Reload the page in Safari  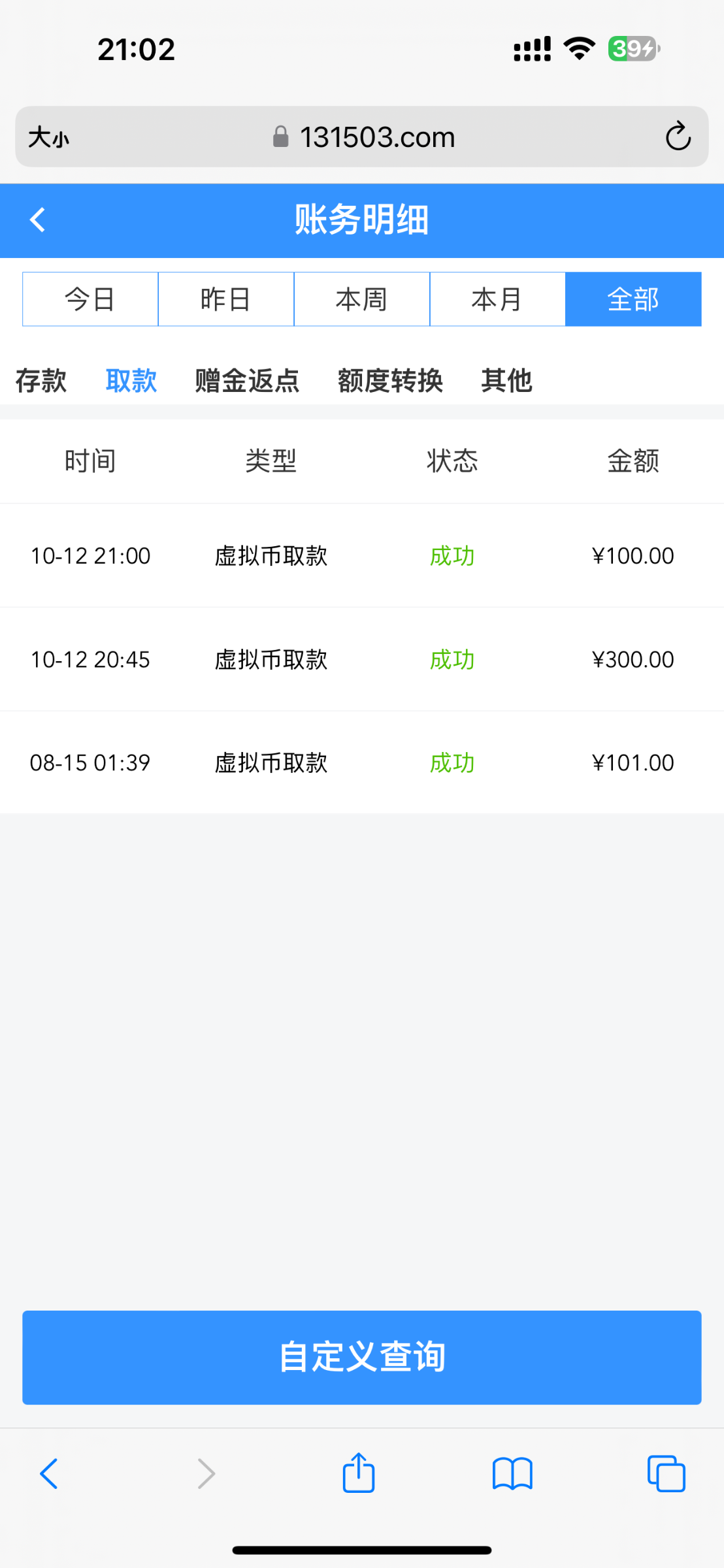(678, 137)
